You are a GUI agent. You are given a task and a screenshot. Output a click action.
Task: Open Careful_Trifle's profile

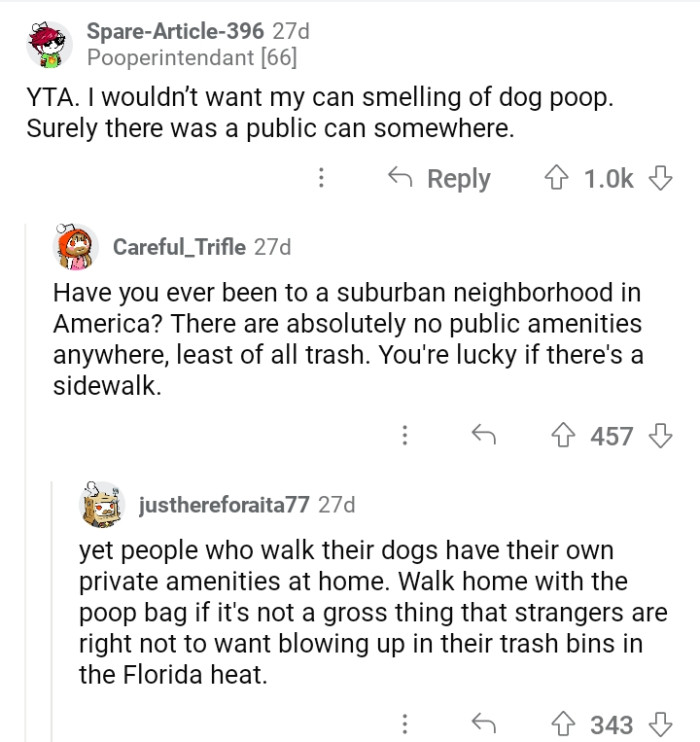pyautogui.click(x=179, y=247)
